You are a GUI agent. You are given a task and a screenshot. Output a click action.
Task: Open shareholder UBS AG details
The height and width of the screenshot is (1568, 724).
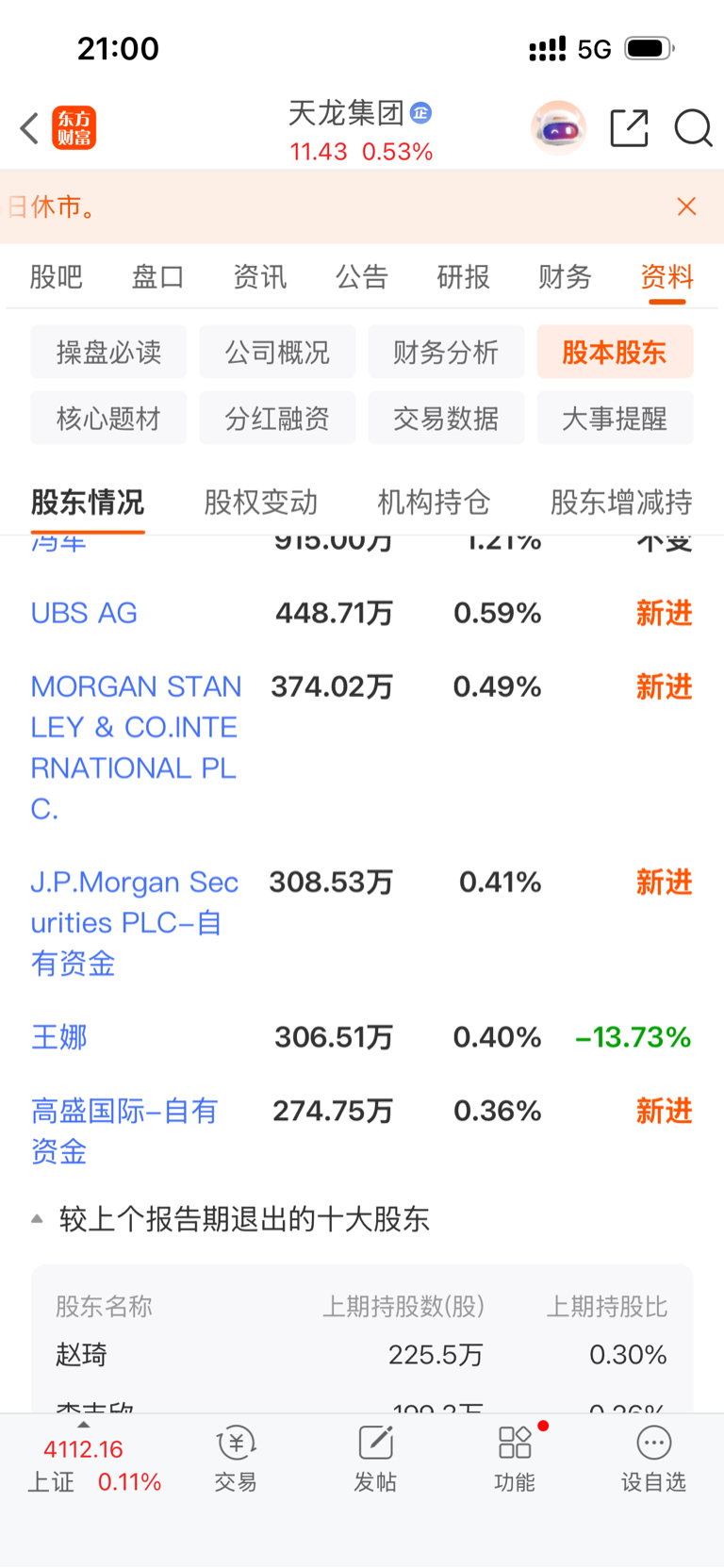click(84, 613)
